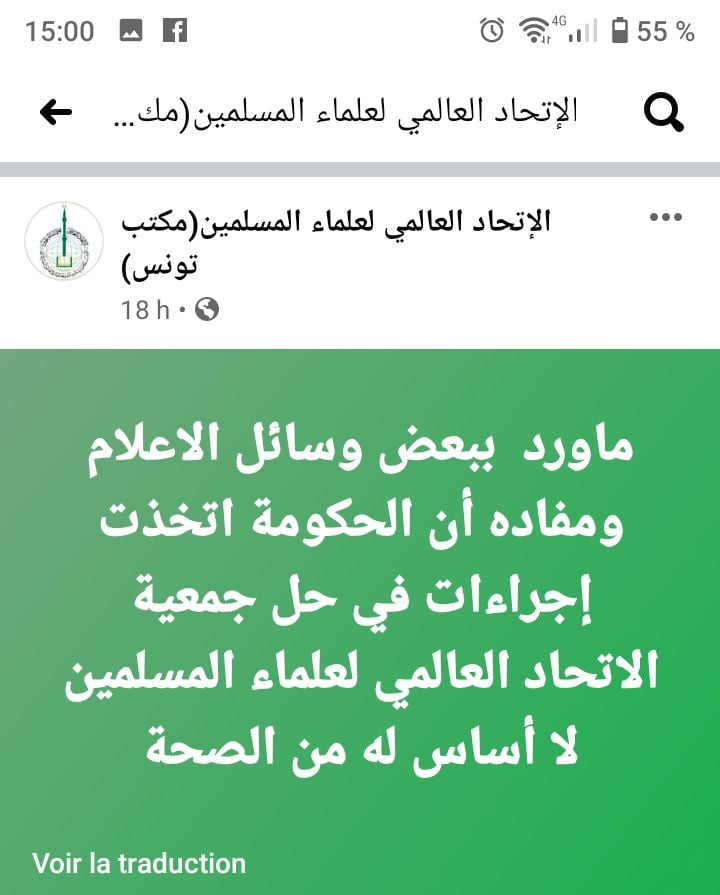Open the post's three-dot options menu
720x895 pixels.
click(x=665, y=218)
